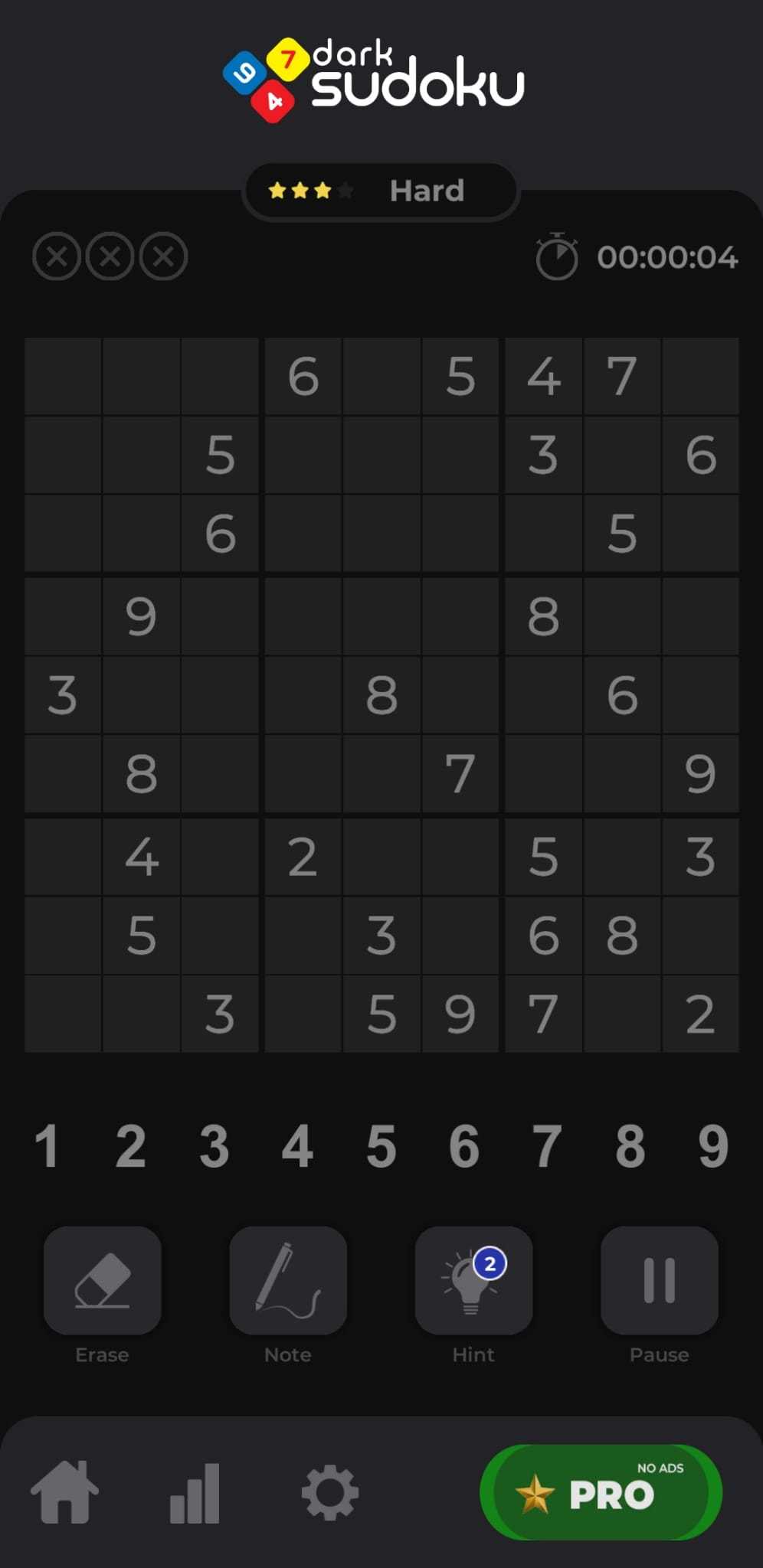Select number 5 on the number pad
Viewport: 763px width, 1568px height.
tap(381, 1146)
